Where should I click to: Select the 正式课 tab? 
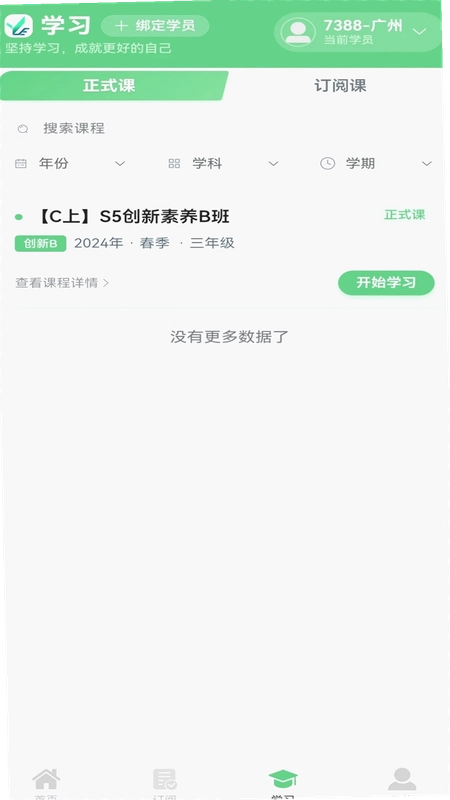click(109, 86)
